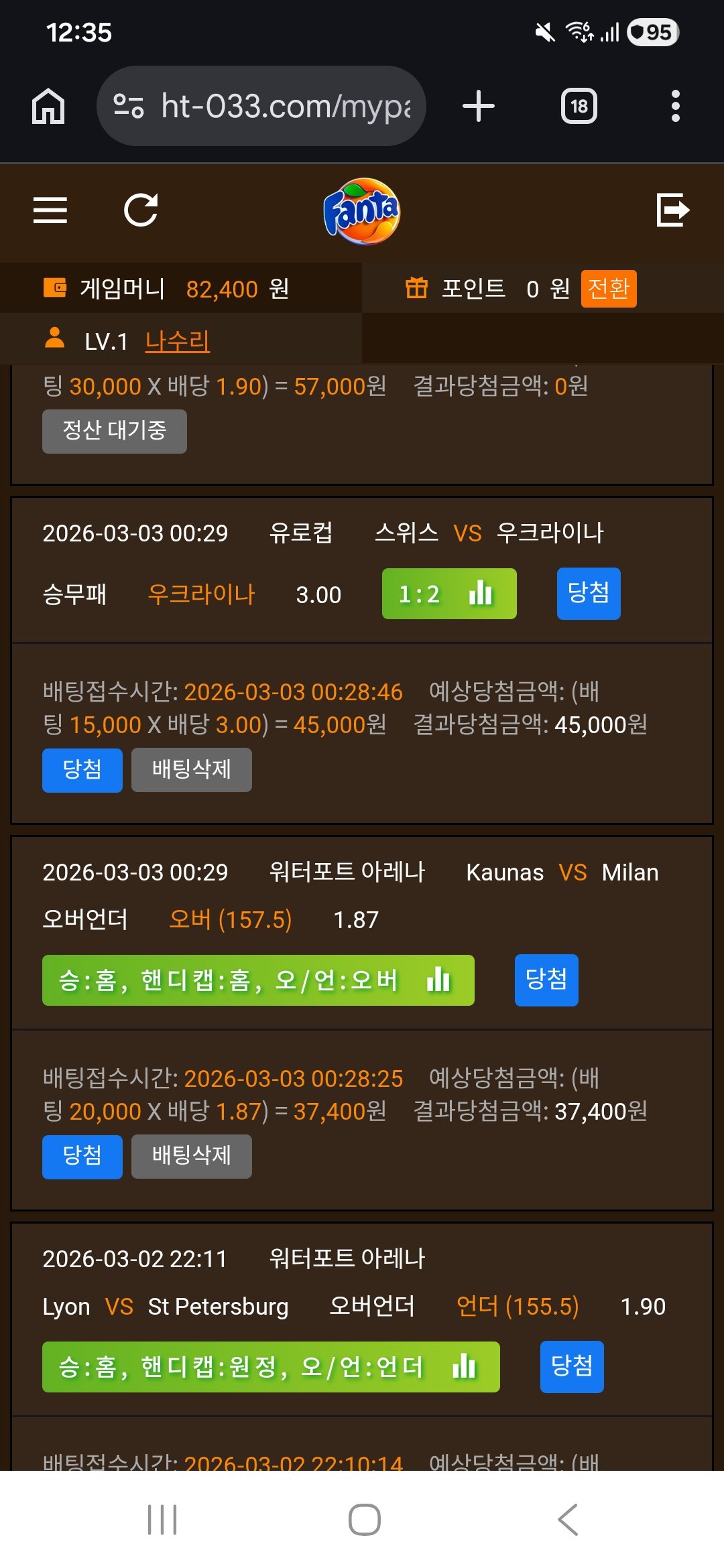
Task: Open a new browser tab
Action: [479, 106]
